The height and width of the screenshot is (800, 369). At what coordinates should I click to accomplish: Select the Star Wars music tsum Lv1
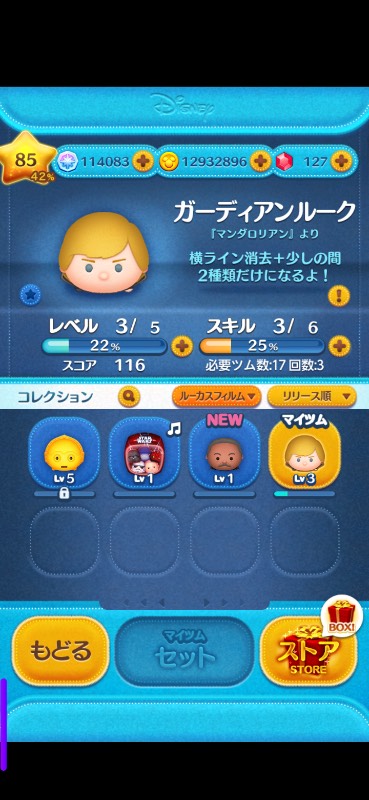tap(144, 455)
